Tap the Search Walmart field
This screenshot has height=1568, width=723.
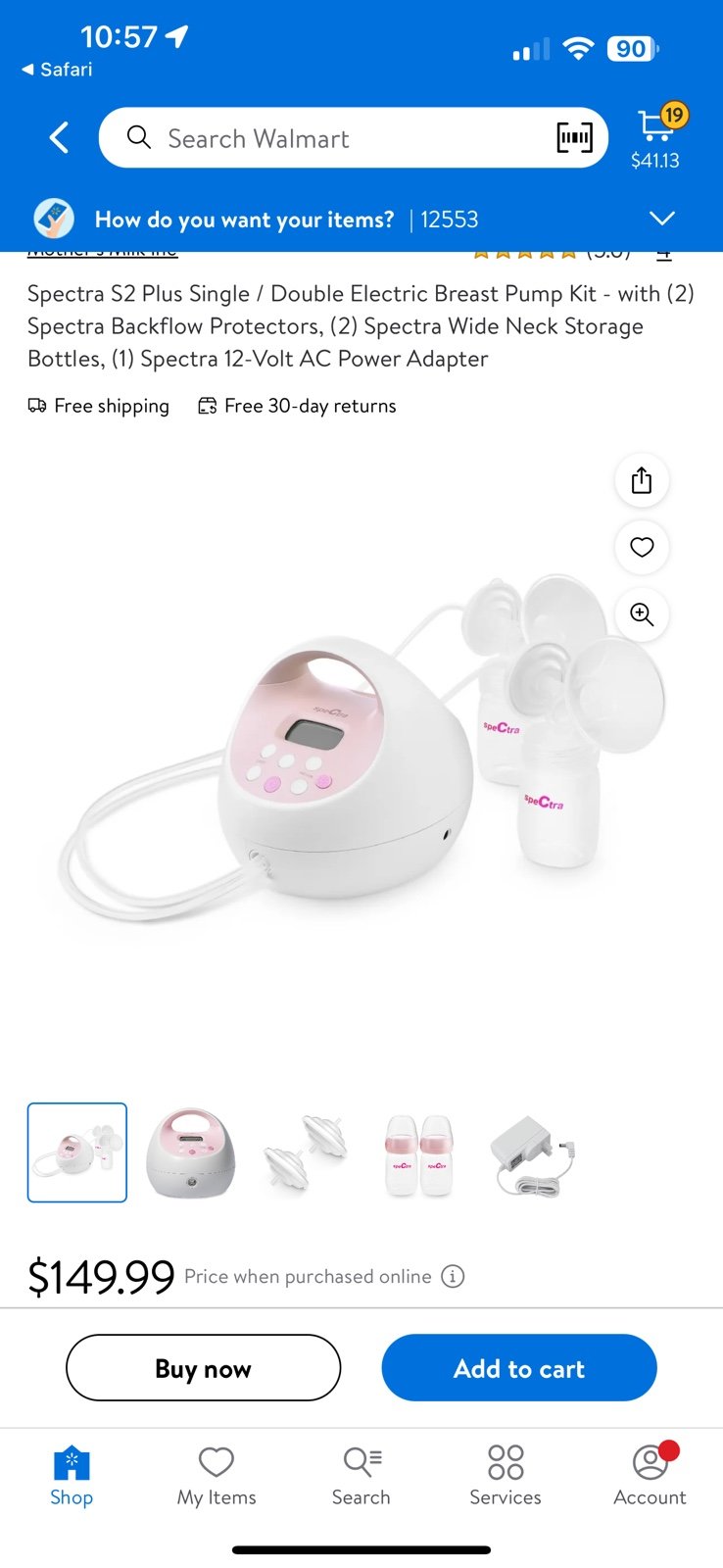point(333,138)
